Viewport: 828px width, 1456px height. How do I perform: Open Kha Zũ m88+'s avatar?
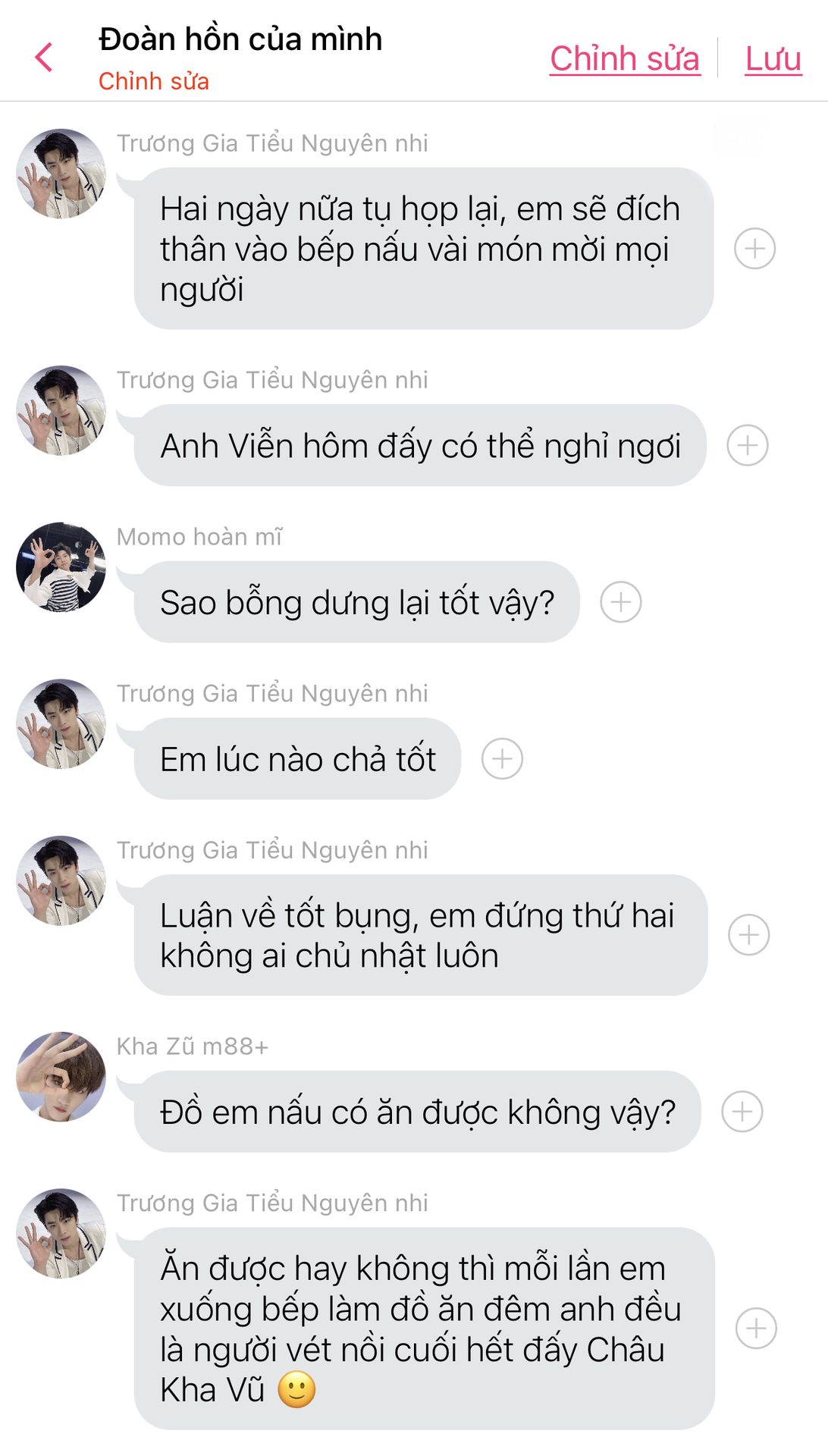pyautogui.click(x=61, y=1076)
